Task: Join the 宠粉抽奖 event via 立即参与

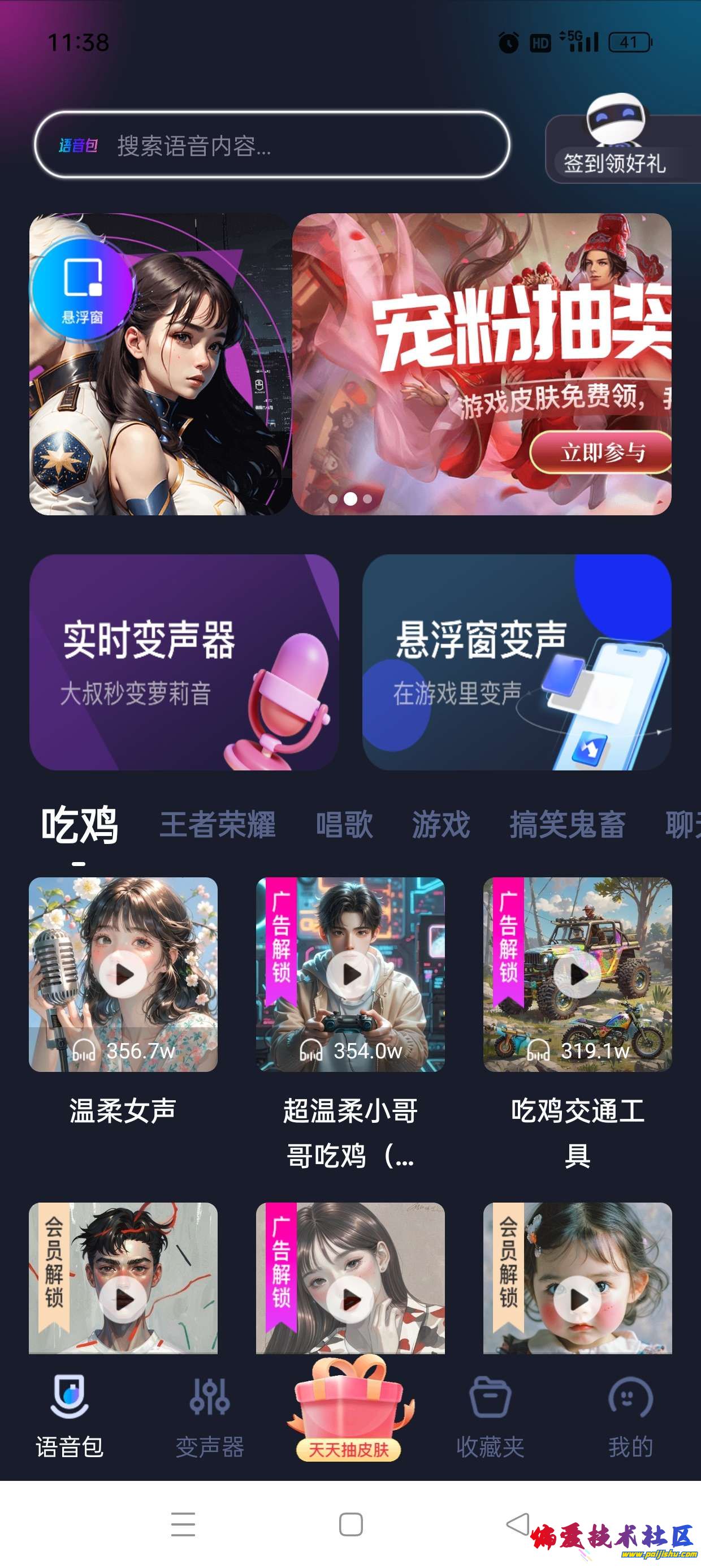Action: click(601, 453)
